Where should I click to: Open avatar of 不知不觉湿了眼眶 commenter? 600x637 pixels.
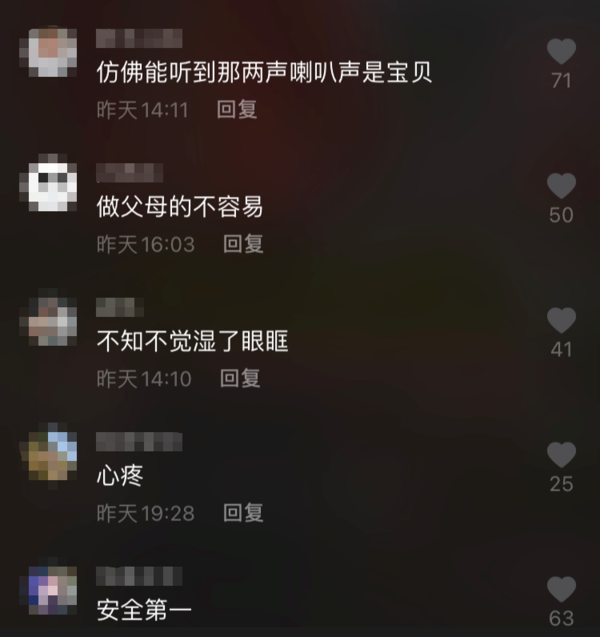point(50,319)
